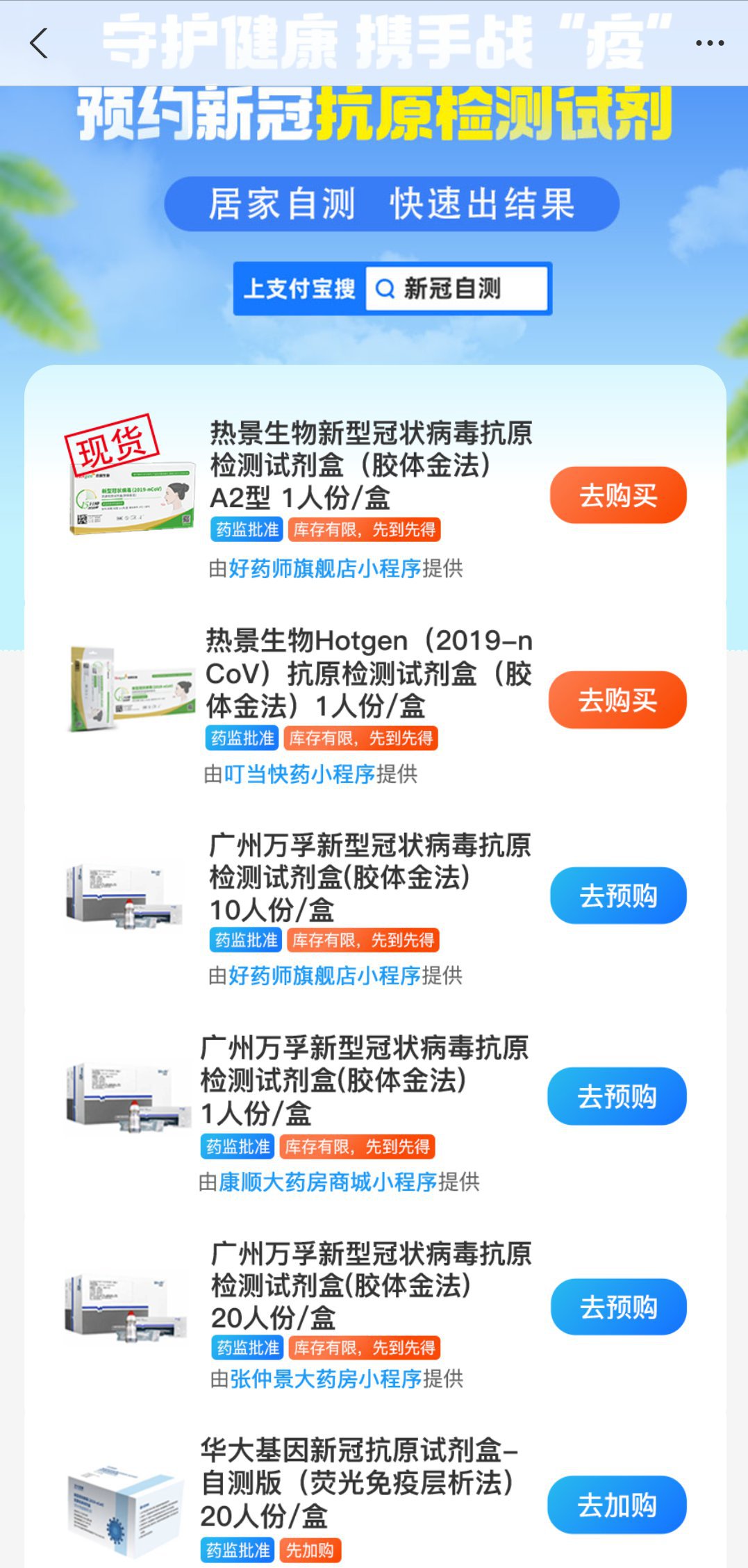
Task: Tap 去购买 for 热景生物 A2型 test kit
Action: pos(617,495)
